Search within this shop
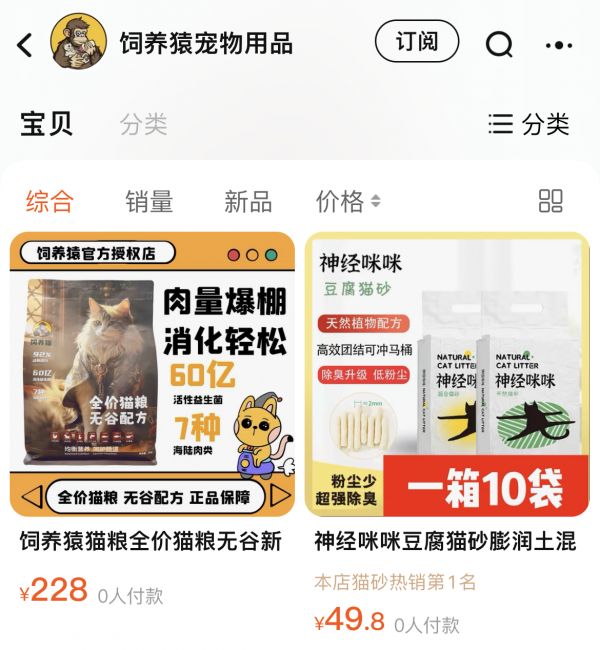This screenshot has height=650, width=600. click(499, 43)
